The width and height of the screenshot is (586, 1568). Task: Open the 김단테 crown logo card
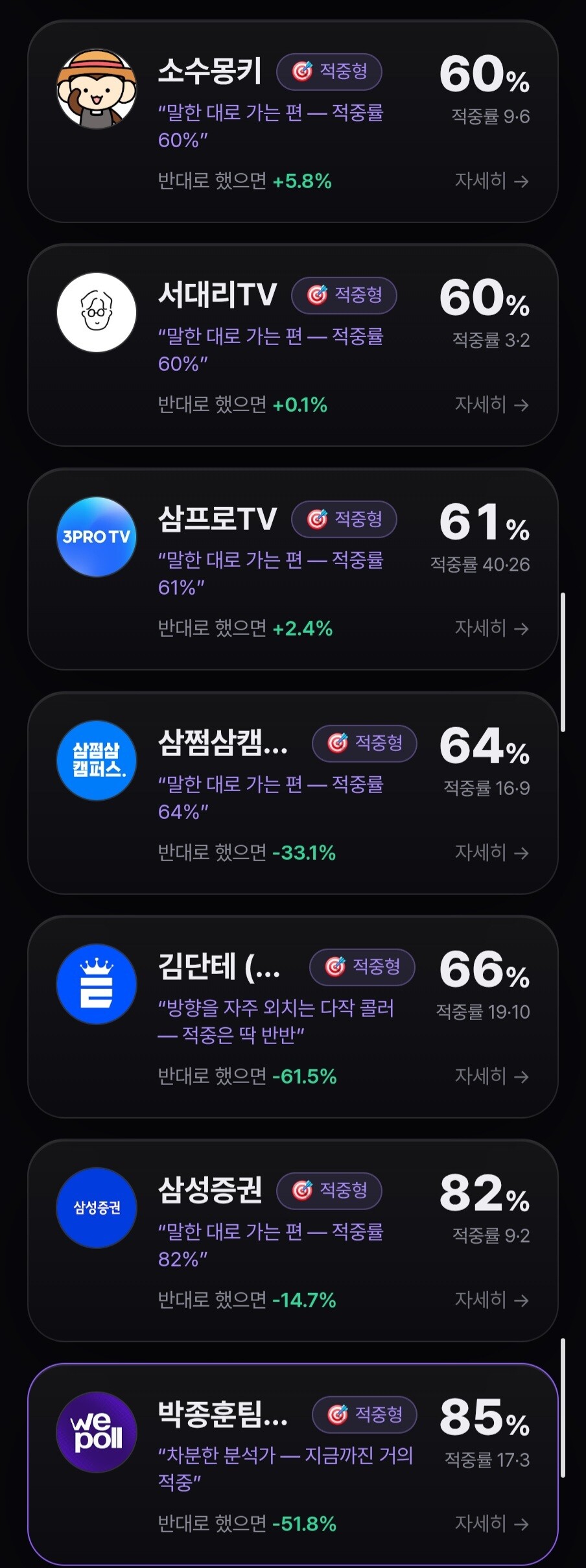[293, 1016]
